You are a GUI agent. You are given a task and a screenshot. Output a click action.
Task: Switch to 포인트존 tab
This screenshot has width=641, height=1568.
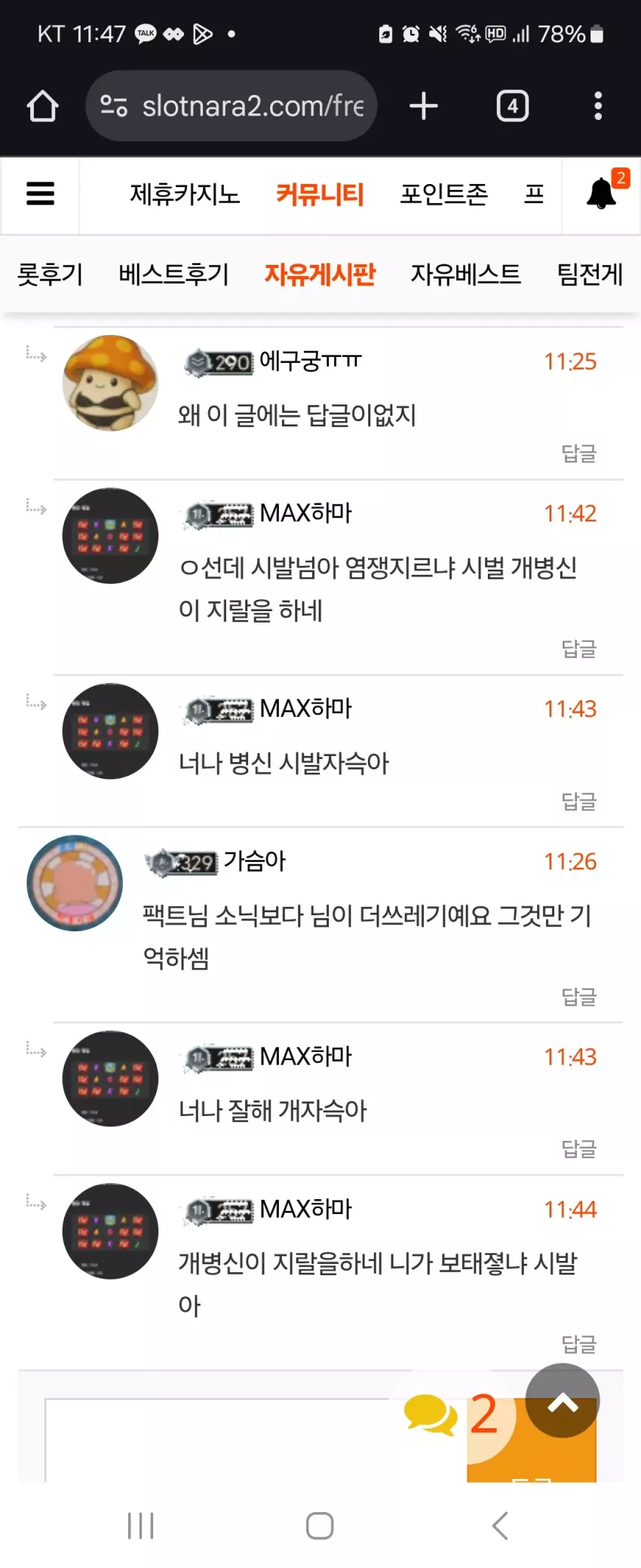444,195
